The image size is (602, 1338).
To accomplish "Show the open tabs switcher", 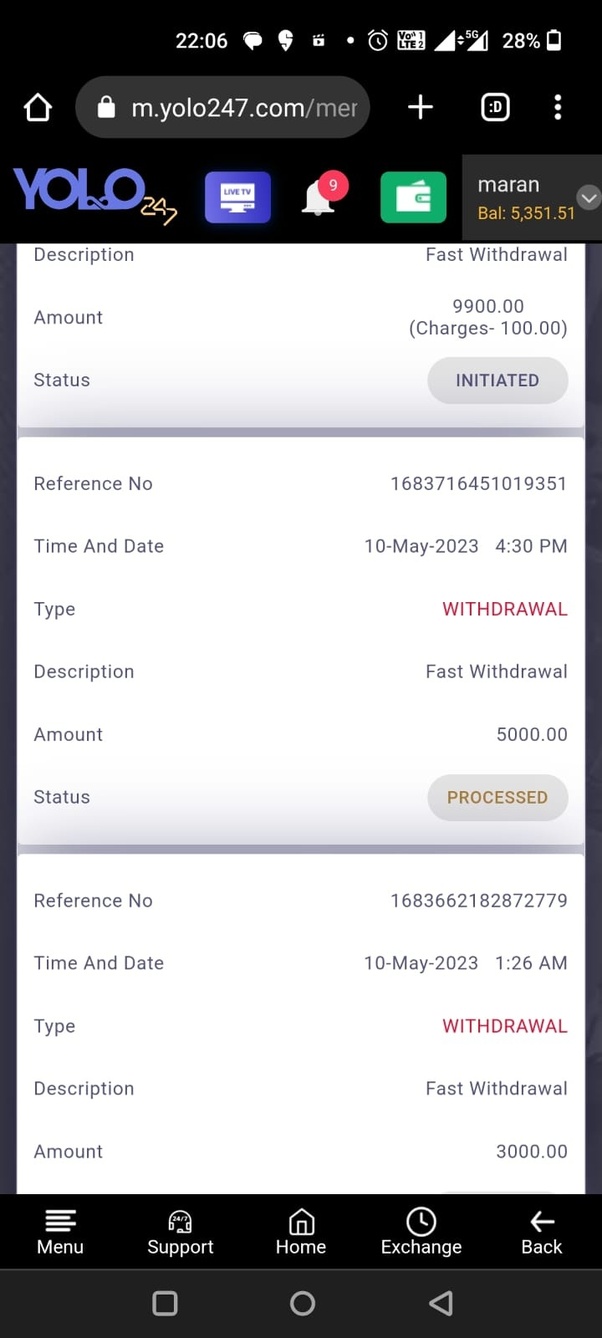I will (495, 107).
